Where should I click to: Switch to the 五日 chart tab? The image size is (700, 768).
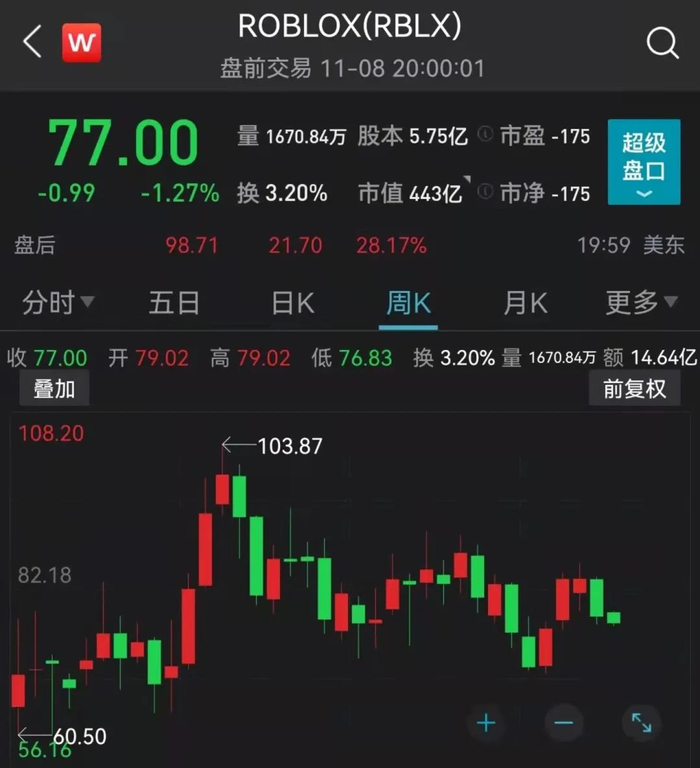[x=174, y=302]
